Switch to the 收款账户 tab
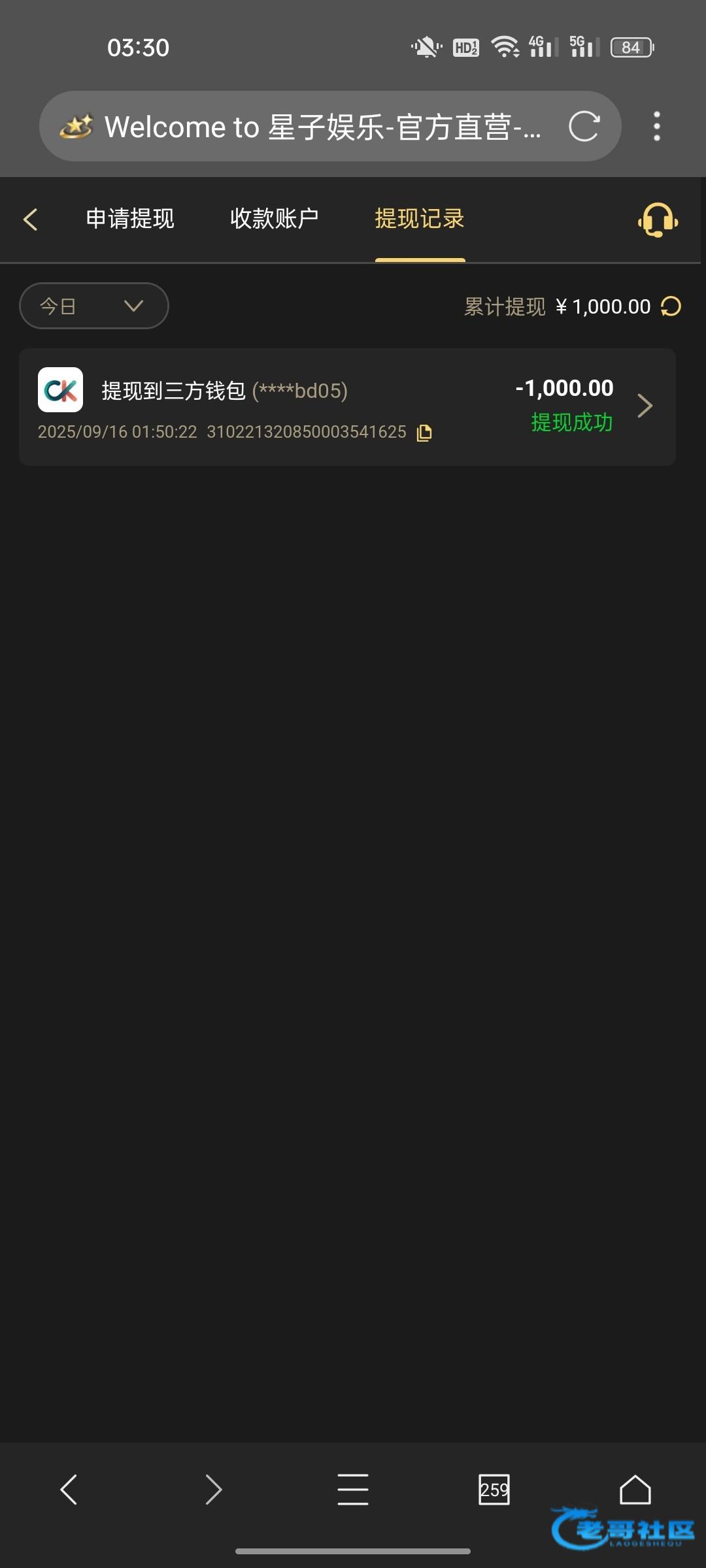 click(x=275, y=219)
